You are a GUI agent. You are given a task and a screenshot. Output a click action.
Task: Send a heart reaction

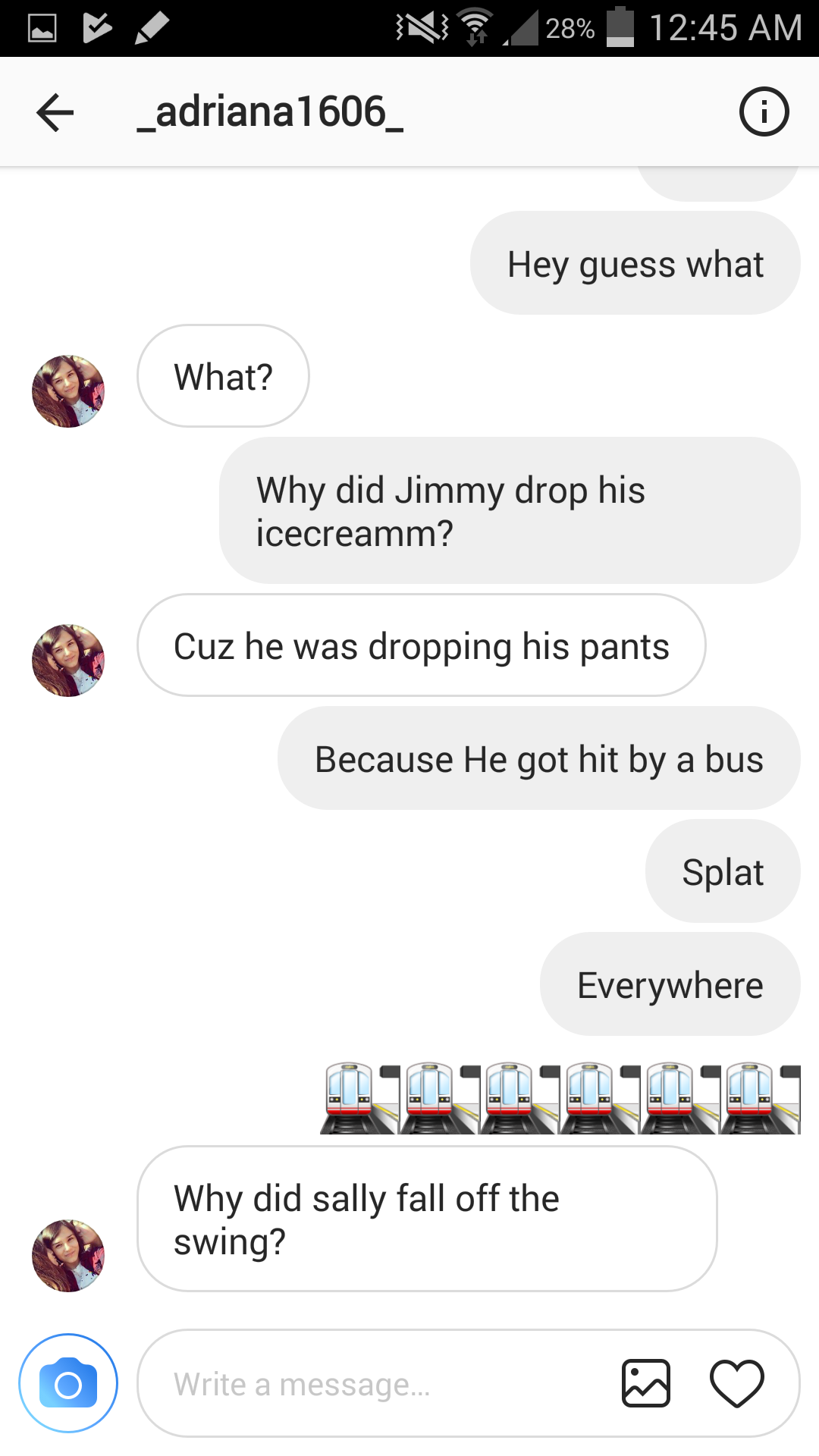pos(736,1383)
